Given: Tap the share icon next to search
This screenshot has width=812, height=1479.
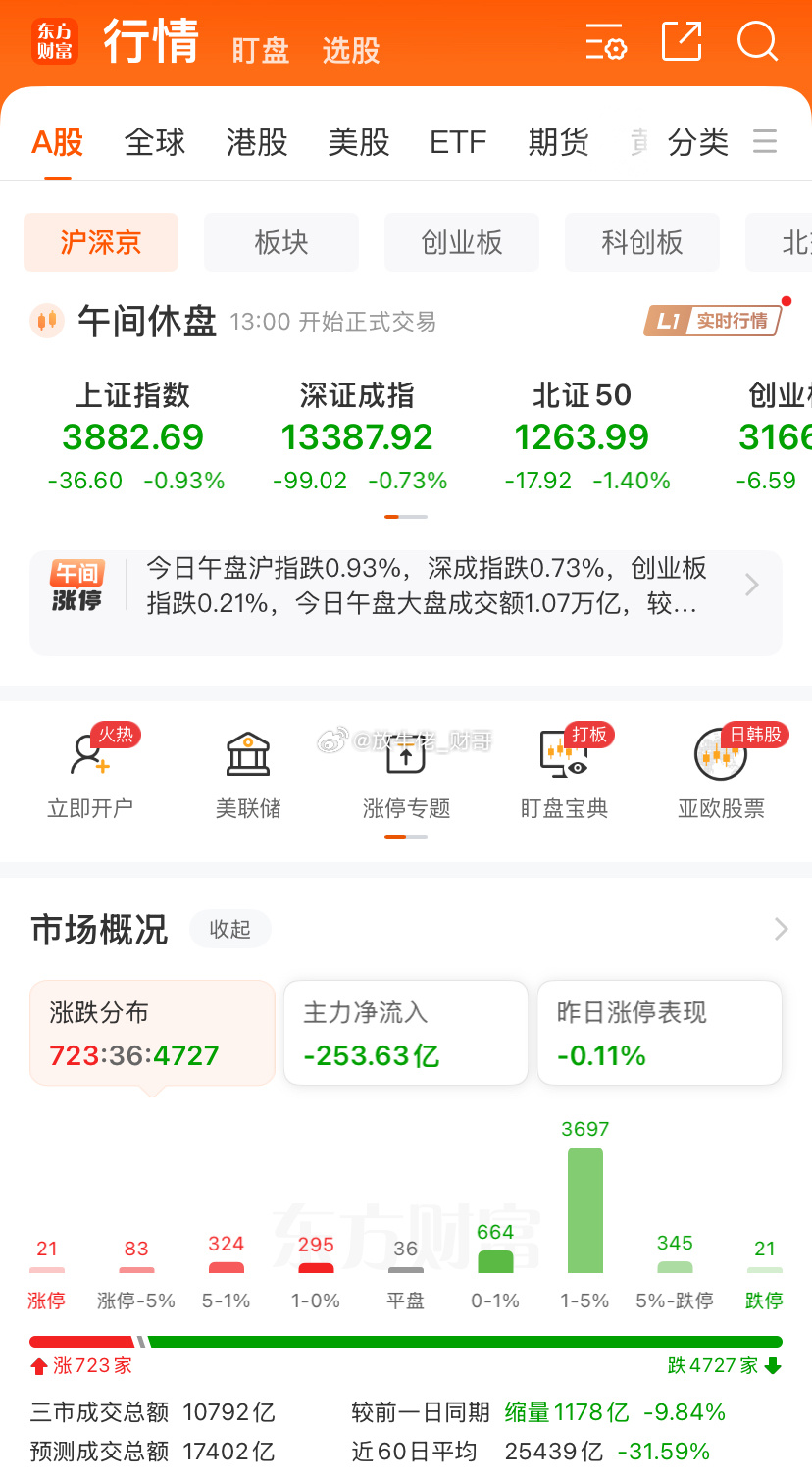Looking at the screenshot, I should [681, 43].
